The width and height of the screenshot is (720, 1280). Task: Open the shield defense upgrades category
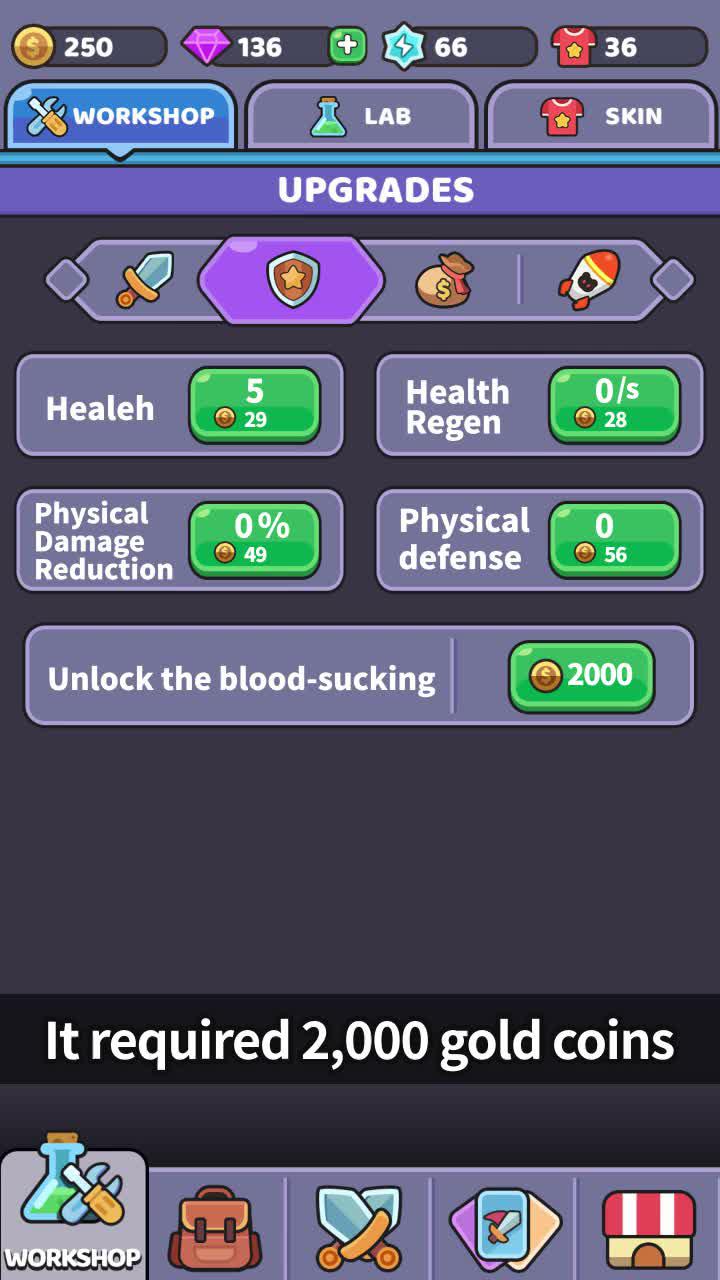[x=291, y=279]
